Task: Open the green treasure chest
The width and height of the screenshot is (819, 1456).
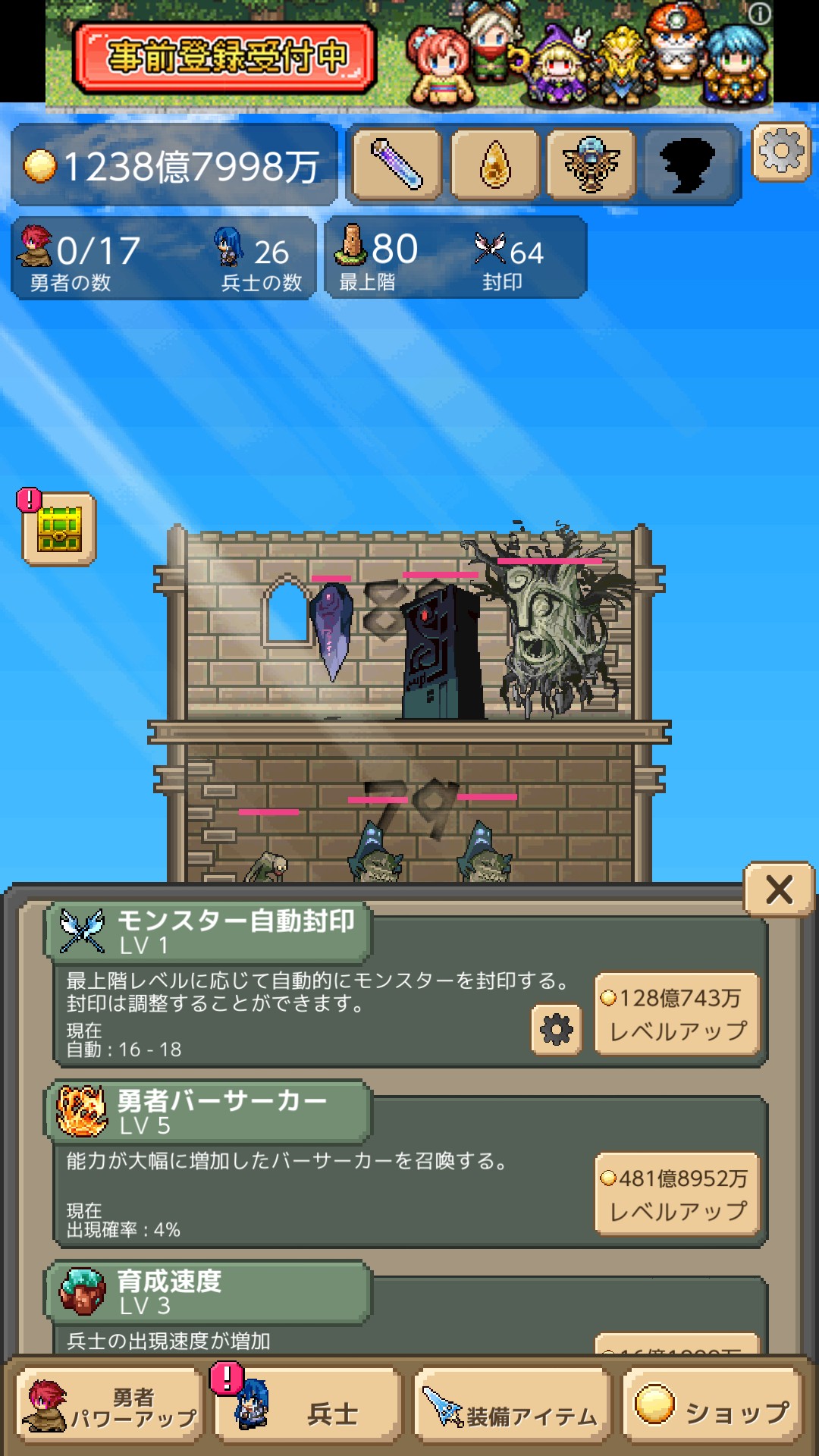Action: click(x=59, y=529)
